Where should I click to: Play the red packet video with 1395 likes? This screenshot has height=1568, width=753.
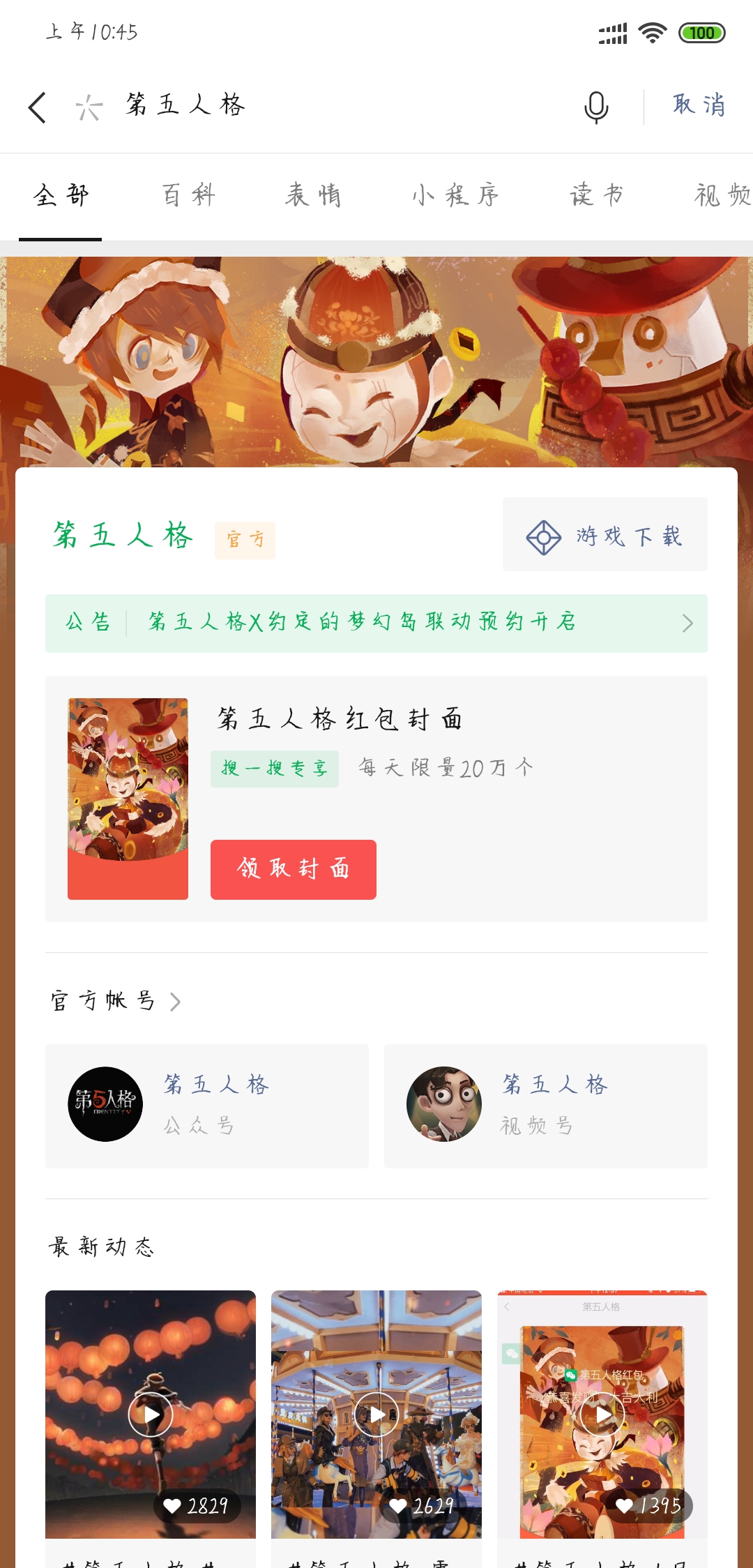[602, 1414]
